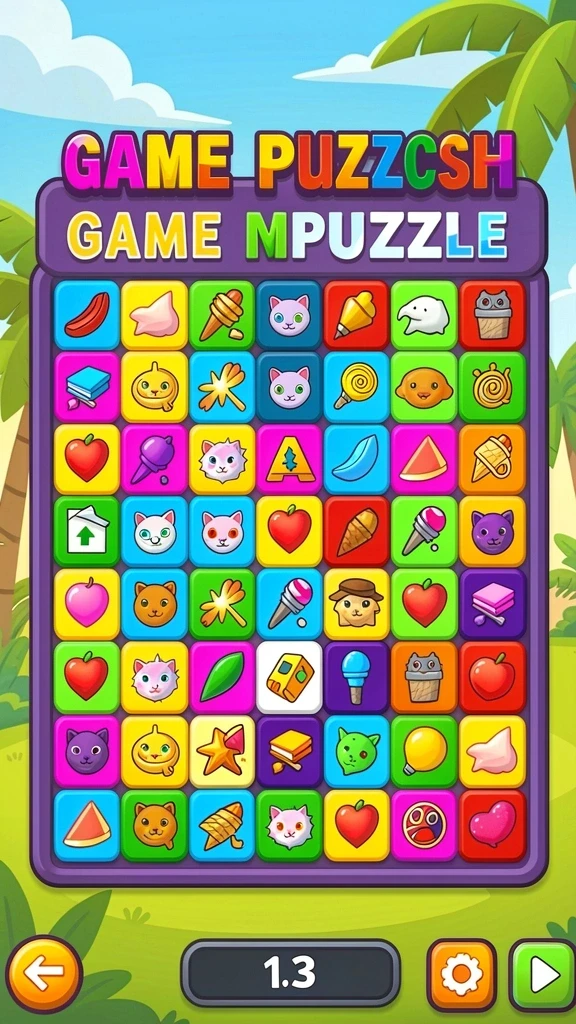Select the pink peach tile on yellow

pos(87,604)
